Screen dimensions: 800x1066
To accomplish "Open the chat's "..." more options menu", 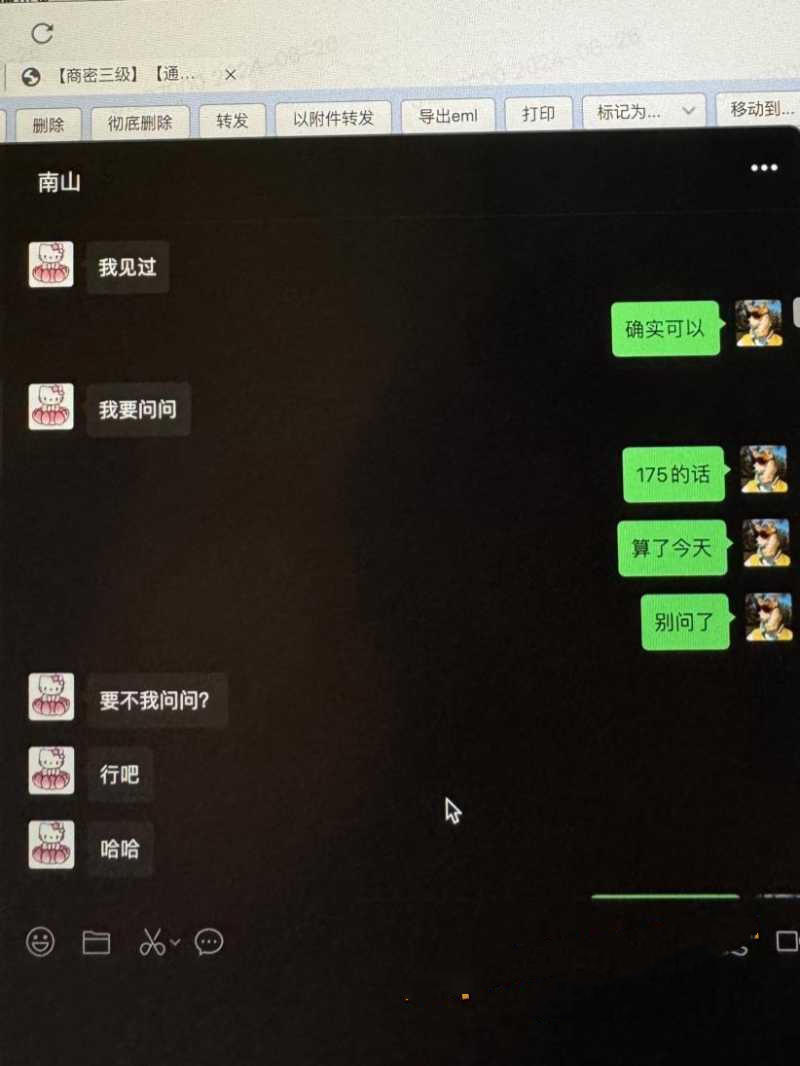I will tap(762, 167).
